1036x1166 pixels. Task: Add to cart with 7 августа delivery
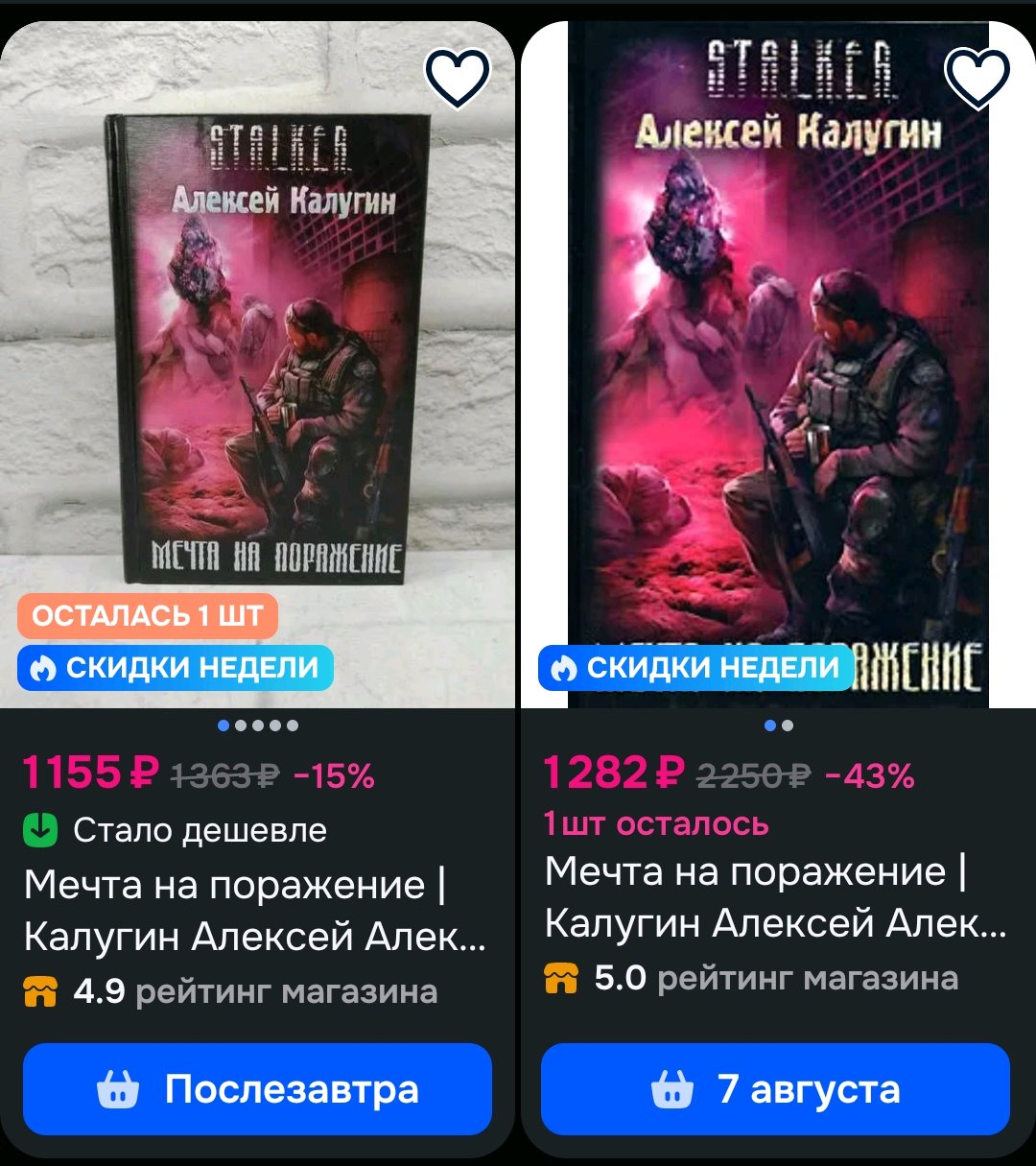(x=775, y=1089)
